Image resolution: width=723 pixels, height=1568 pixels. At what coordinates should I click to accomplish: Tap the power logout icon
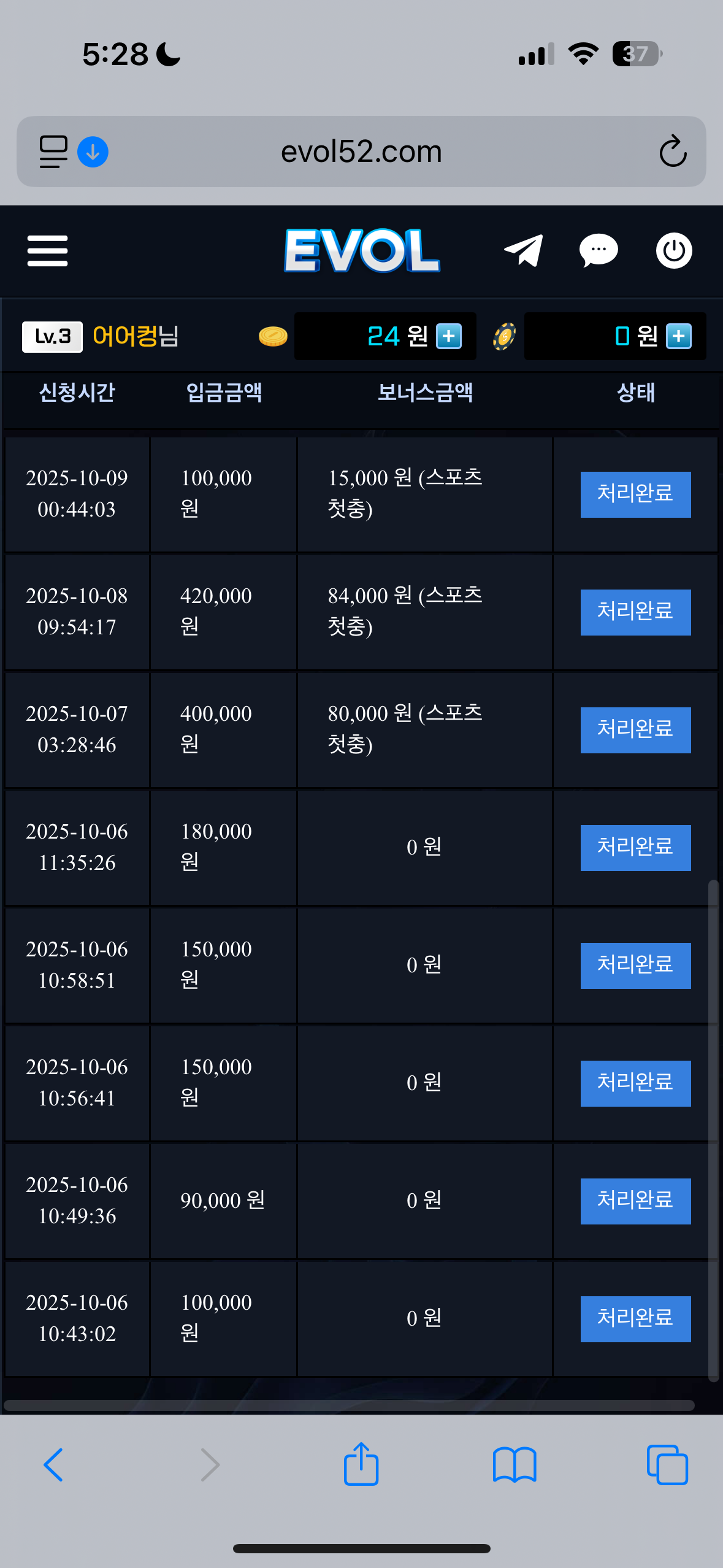pyautogui.click(x=673, y=250)
